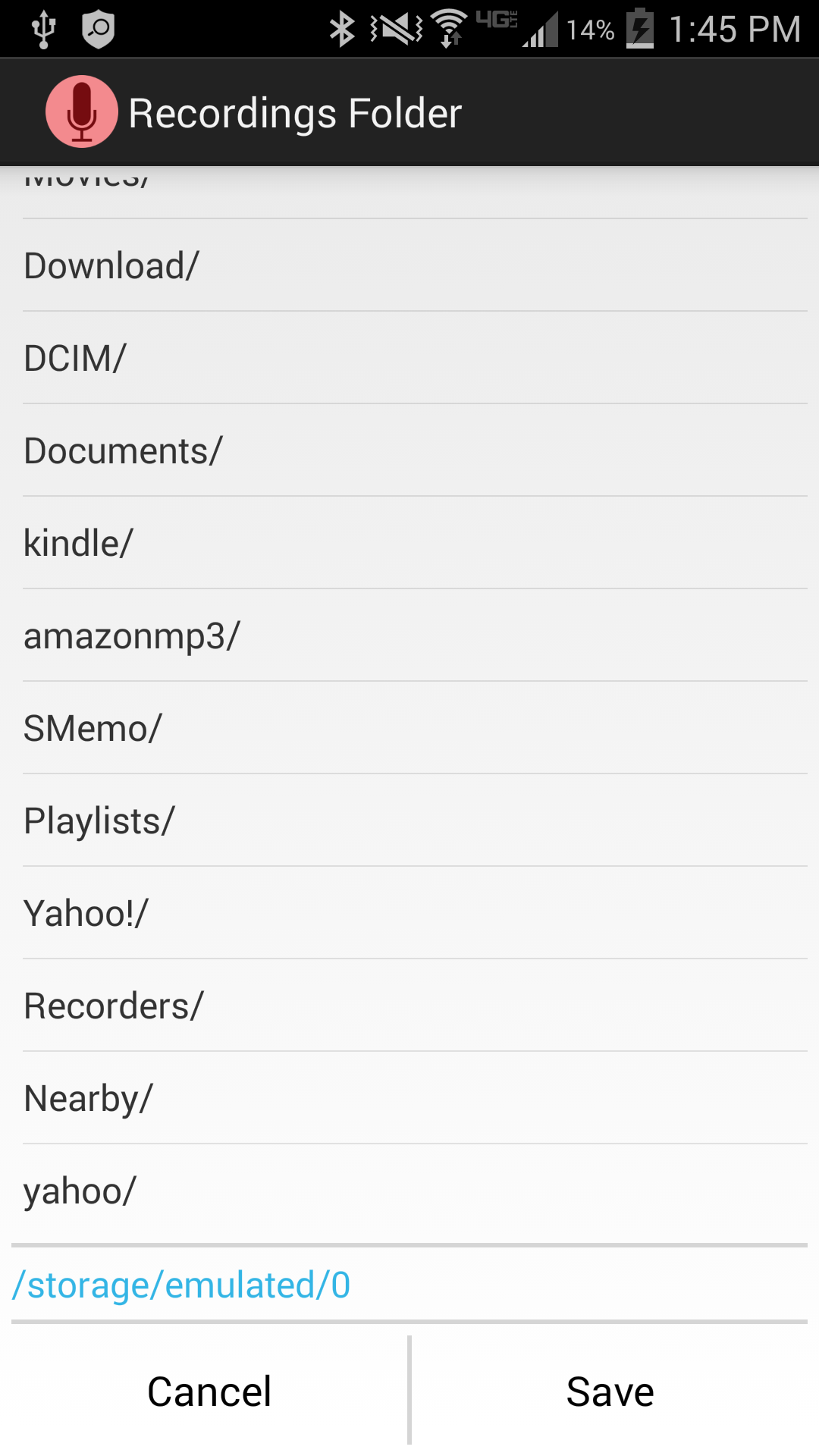
Task: Tap the 4G LTE indicator
Action: [x=497, y=23]
